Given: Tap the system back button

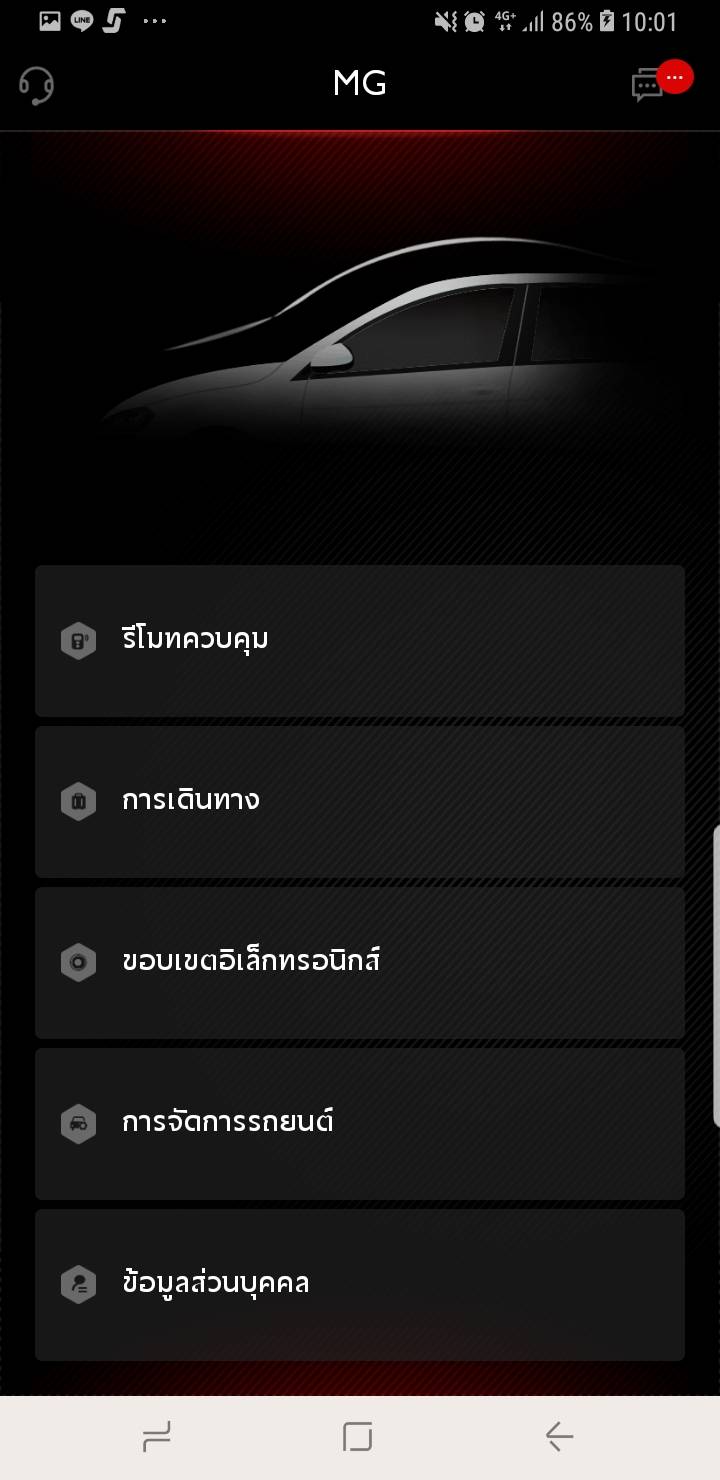Looking at the screenshot, I should [x=559, y=1437].
